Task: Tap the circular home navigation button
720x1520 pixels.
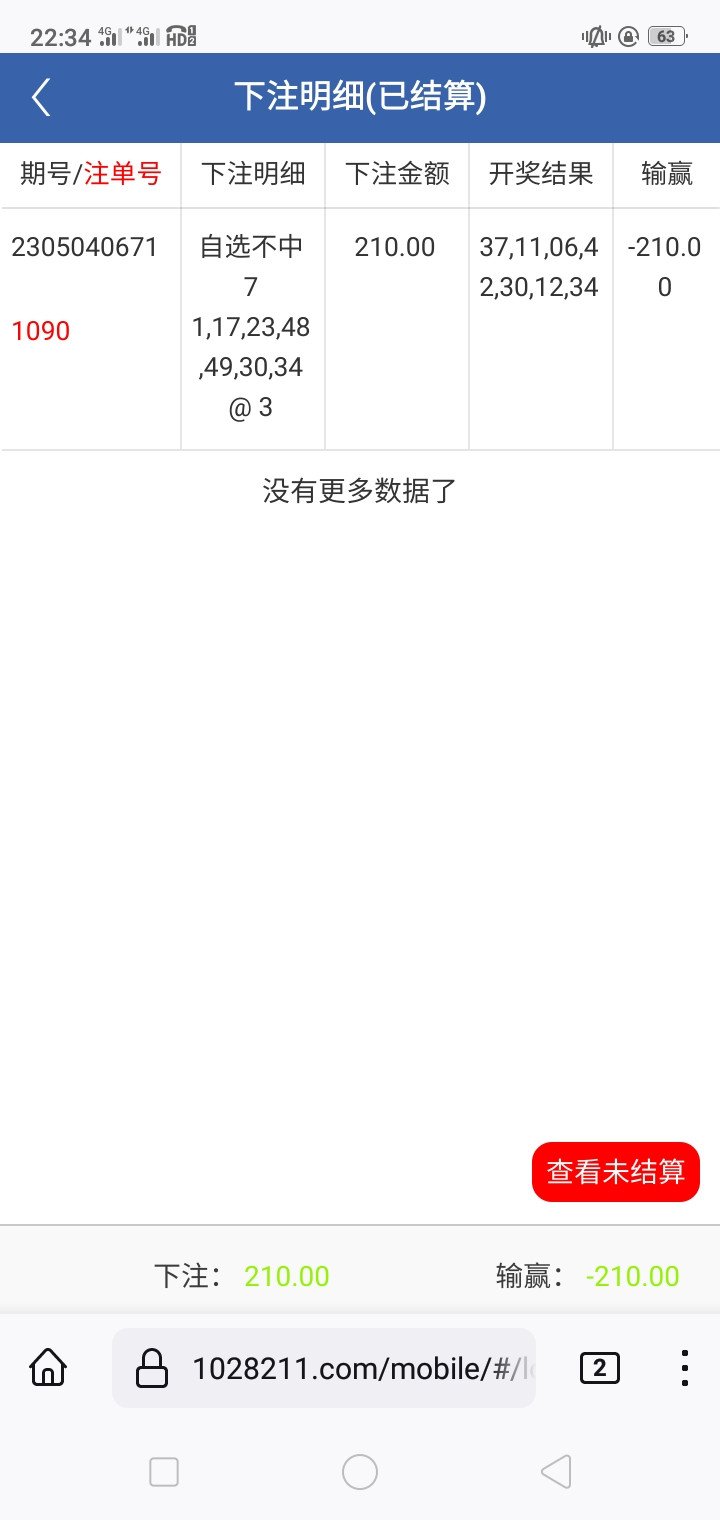Action: pyautogui.click(x=360, y=1472)
